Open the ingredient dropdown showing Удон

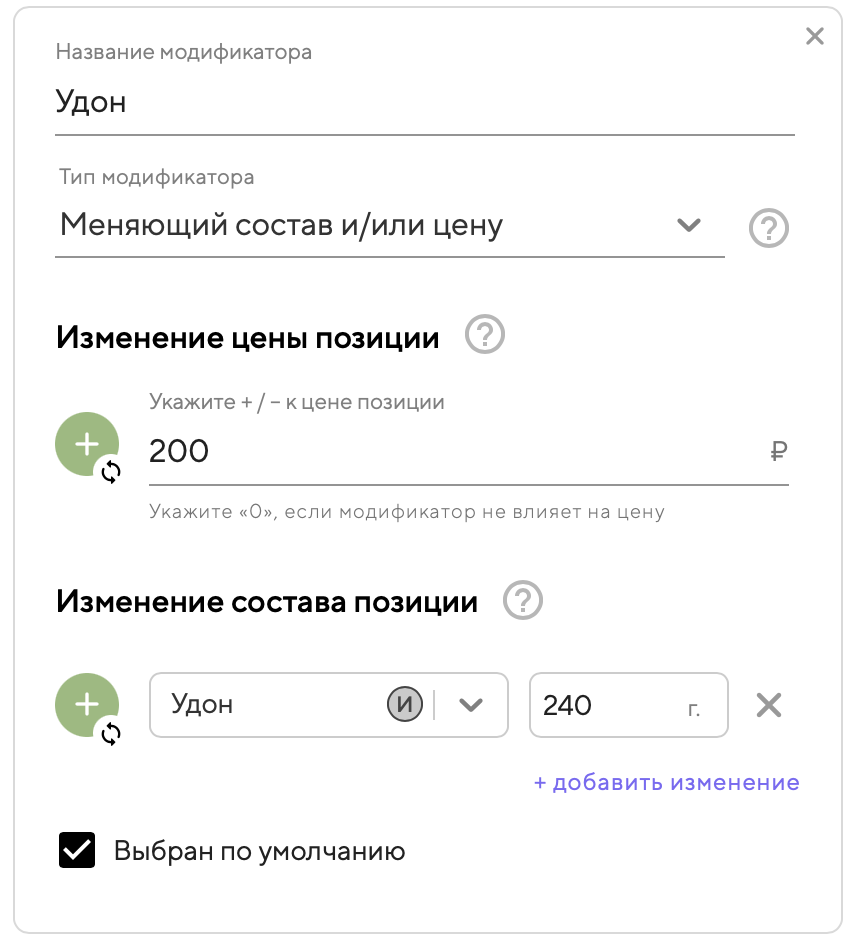pos(470,705)
